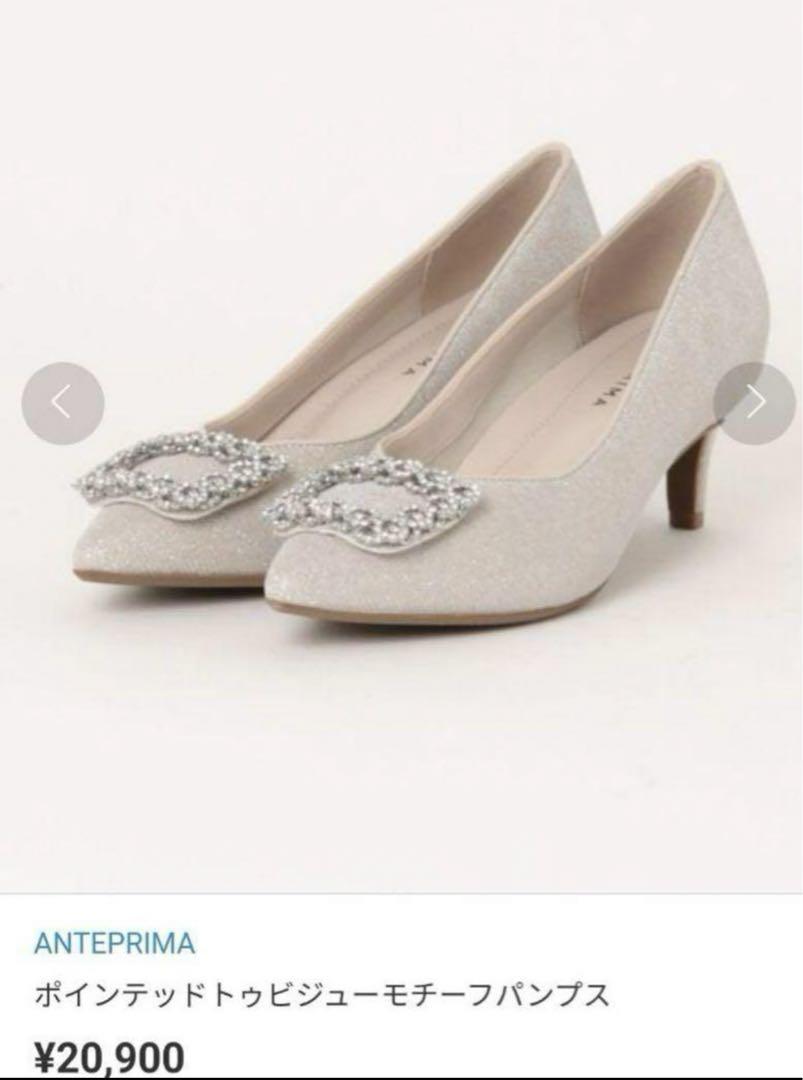Show the next product photo
This screenshot has height=1080, width=803.
[755, 403]
